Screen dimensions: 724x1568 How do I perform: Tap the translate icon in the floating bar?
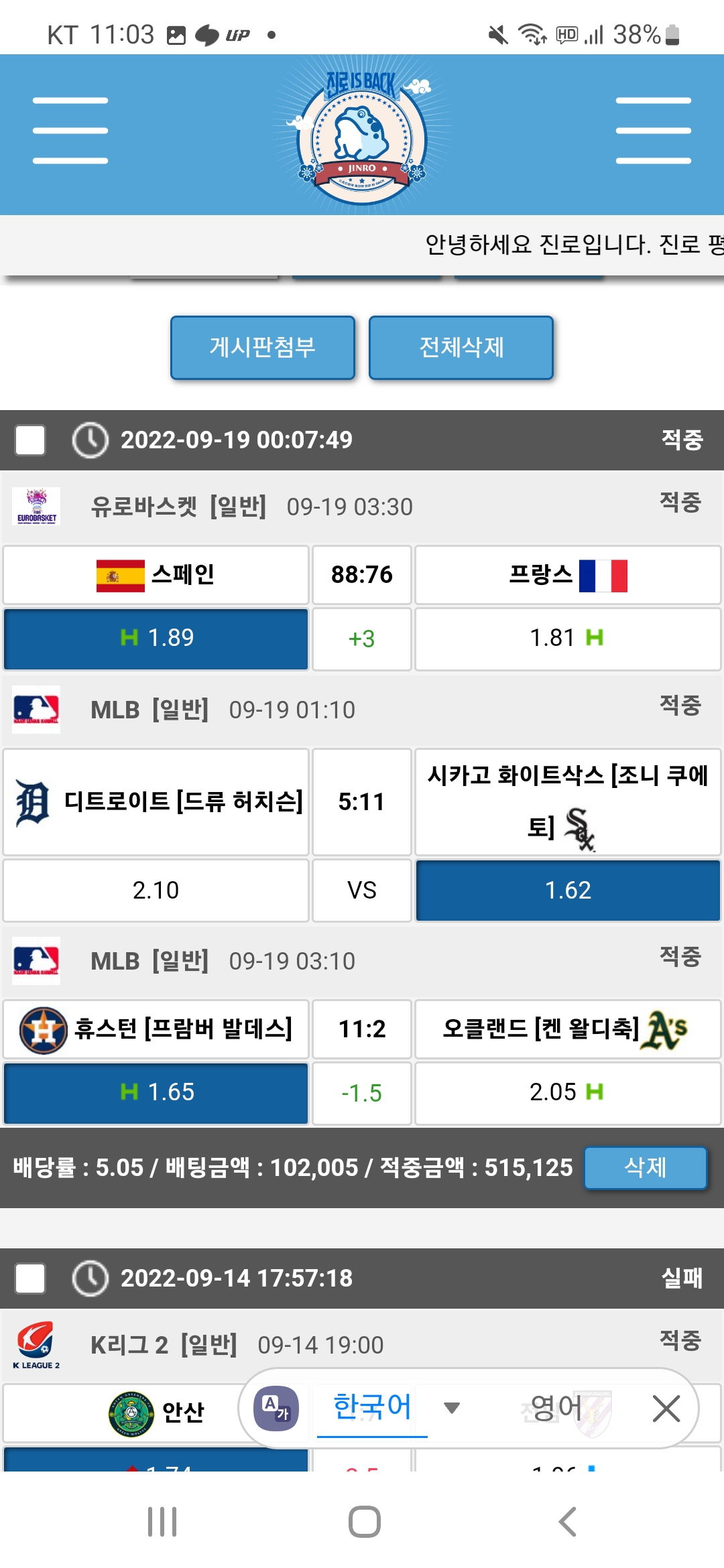point(276,1408)
